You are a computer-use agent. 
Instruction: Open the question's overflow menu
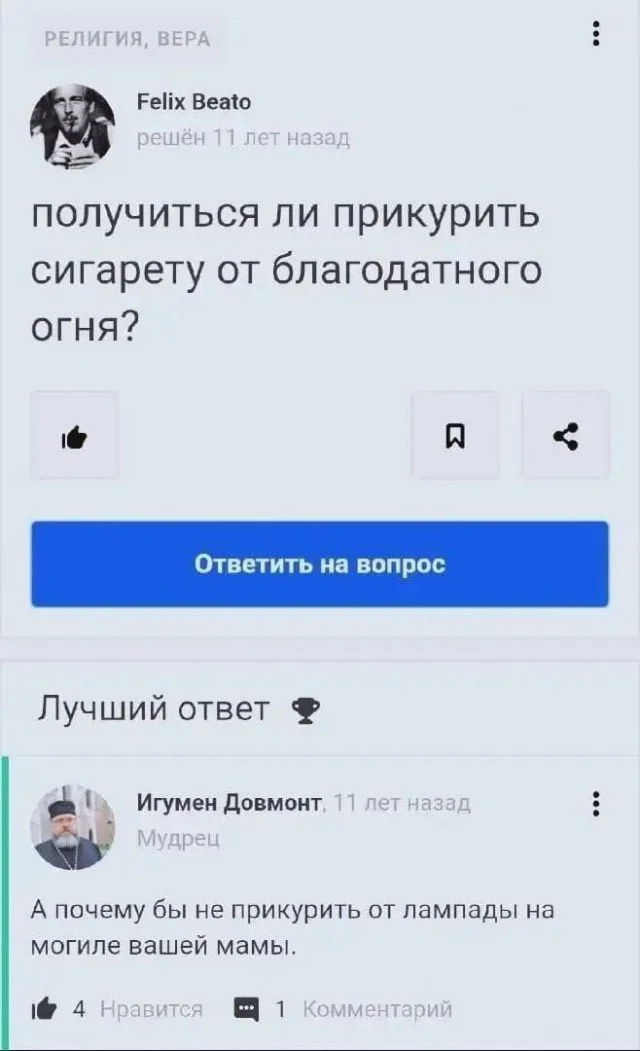tap(596, 34)
